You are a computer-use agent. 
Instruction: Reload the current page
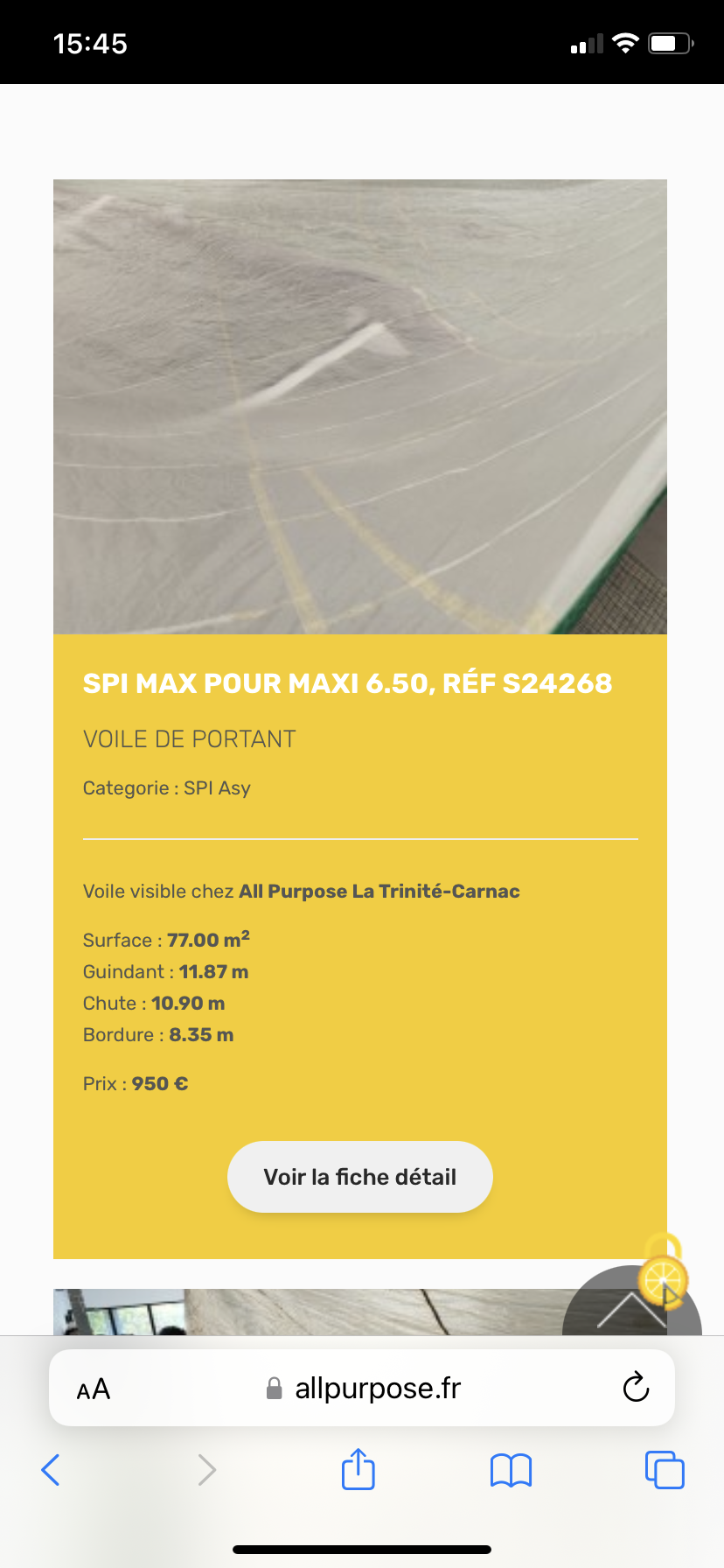point(636,1388)
